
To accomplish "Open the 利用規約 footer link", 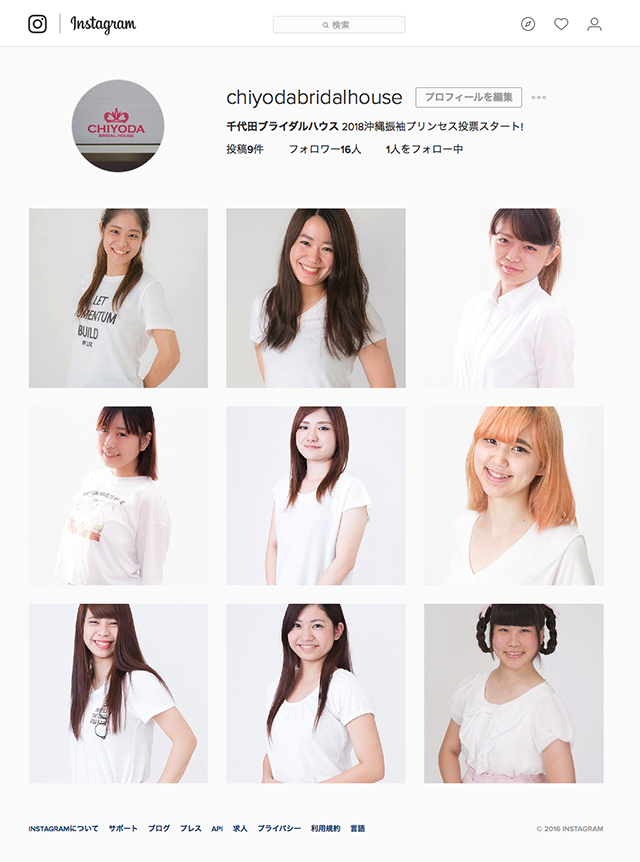I will (325, 829).
